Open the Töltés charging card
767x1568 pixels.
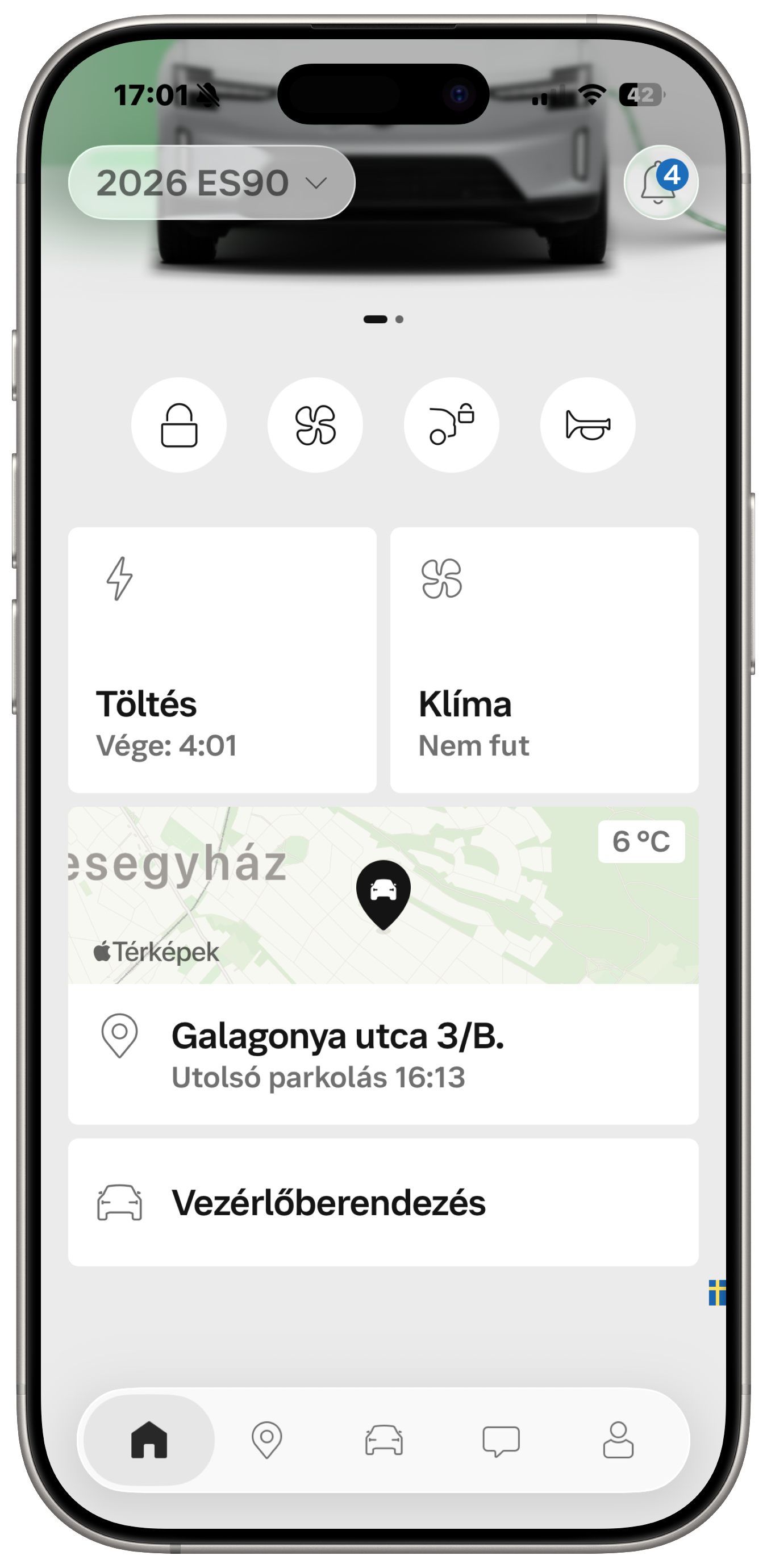click(222, 660)
